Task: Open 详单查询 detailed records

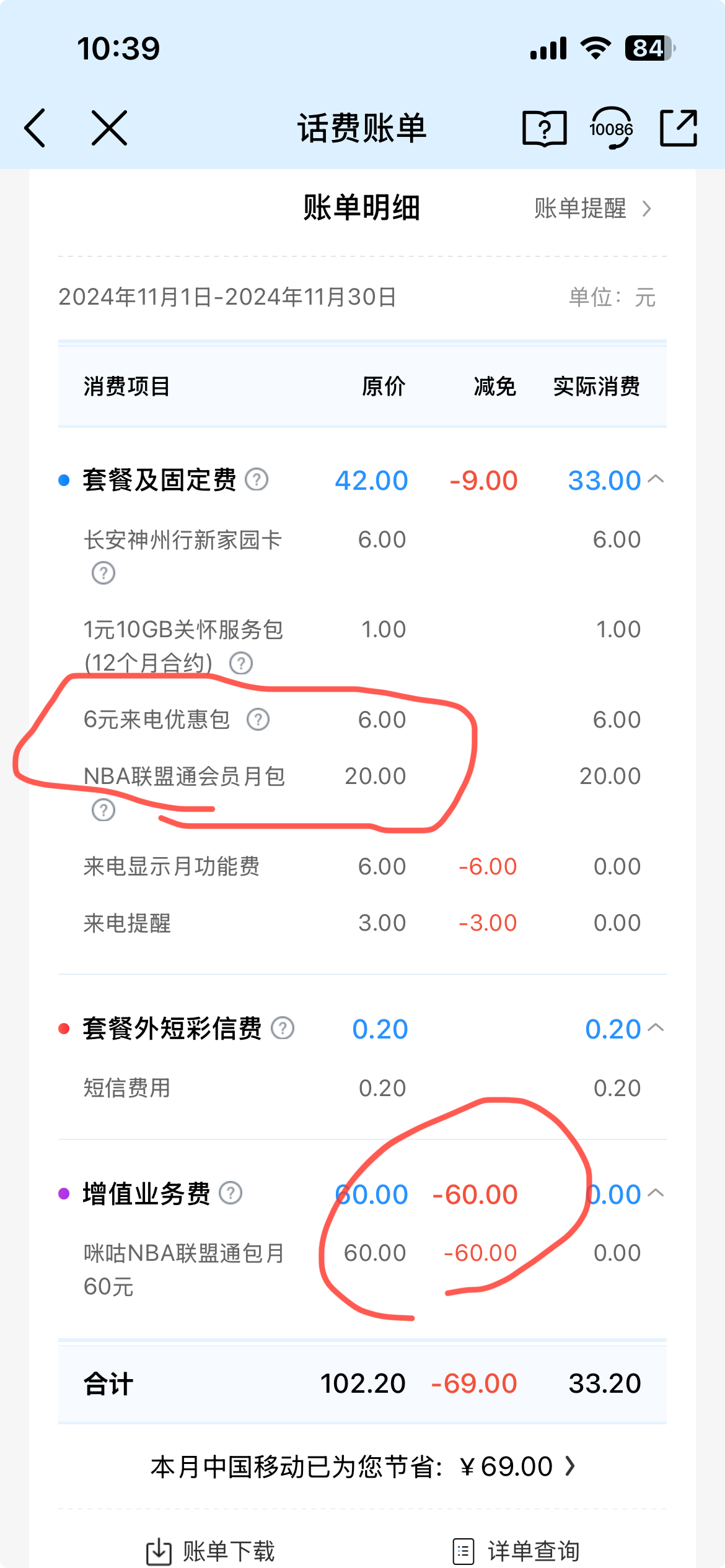Action: tap(516, 1551)
